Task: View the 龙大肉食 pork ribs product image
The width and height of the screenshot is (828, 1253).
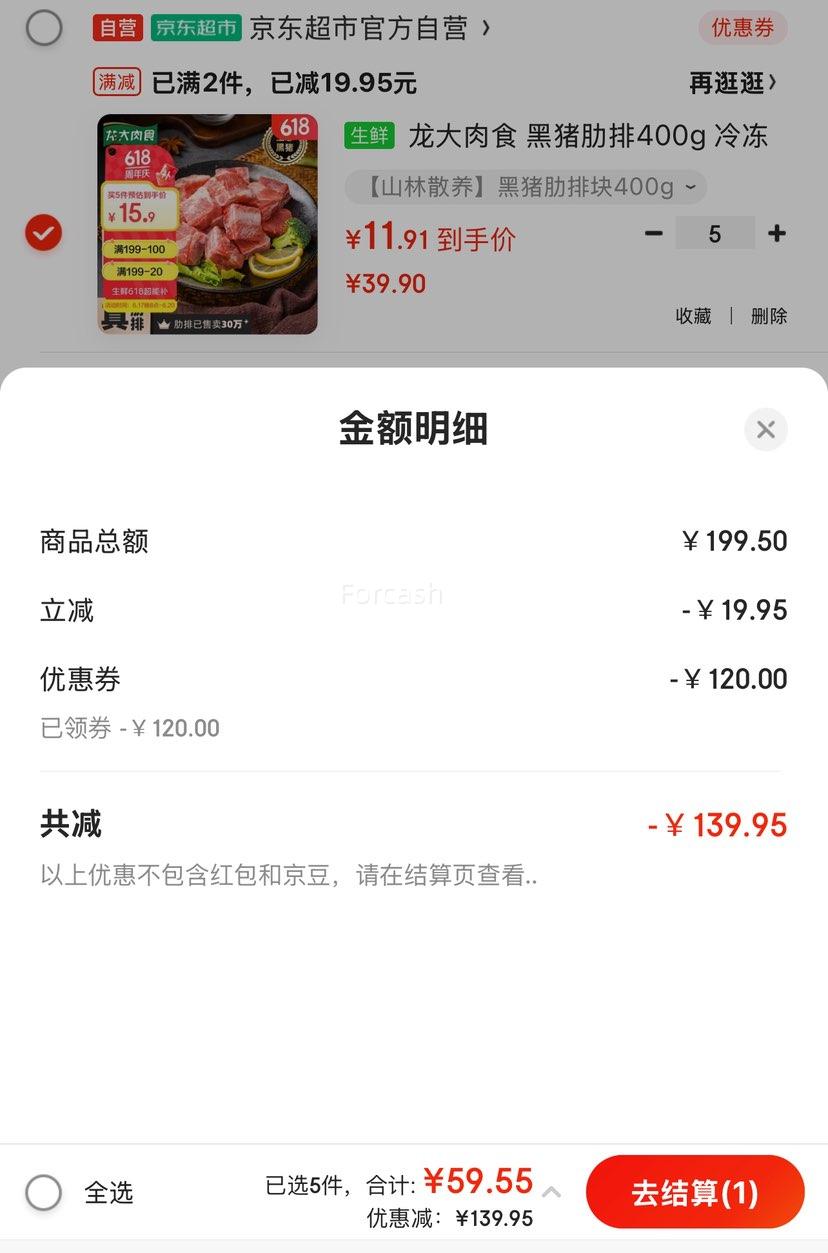Action: [207, 224]
